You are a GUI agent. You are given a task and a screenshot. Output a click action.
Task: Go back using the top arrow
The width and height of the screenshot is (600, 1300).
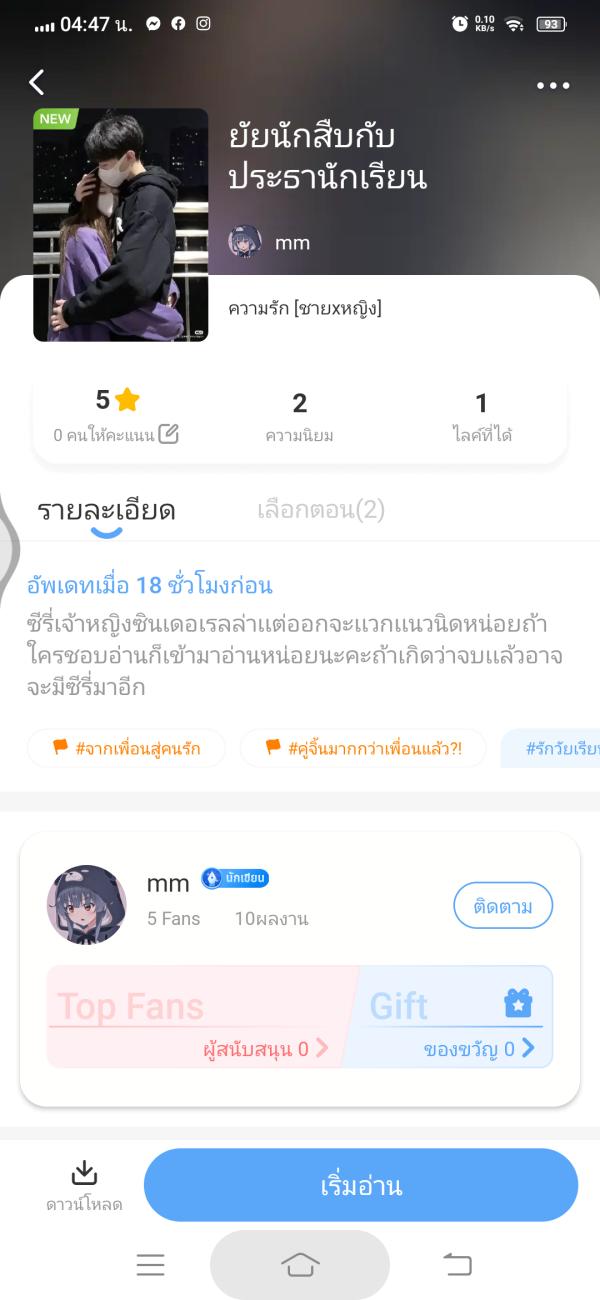(37, 83)
